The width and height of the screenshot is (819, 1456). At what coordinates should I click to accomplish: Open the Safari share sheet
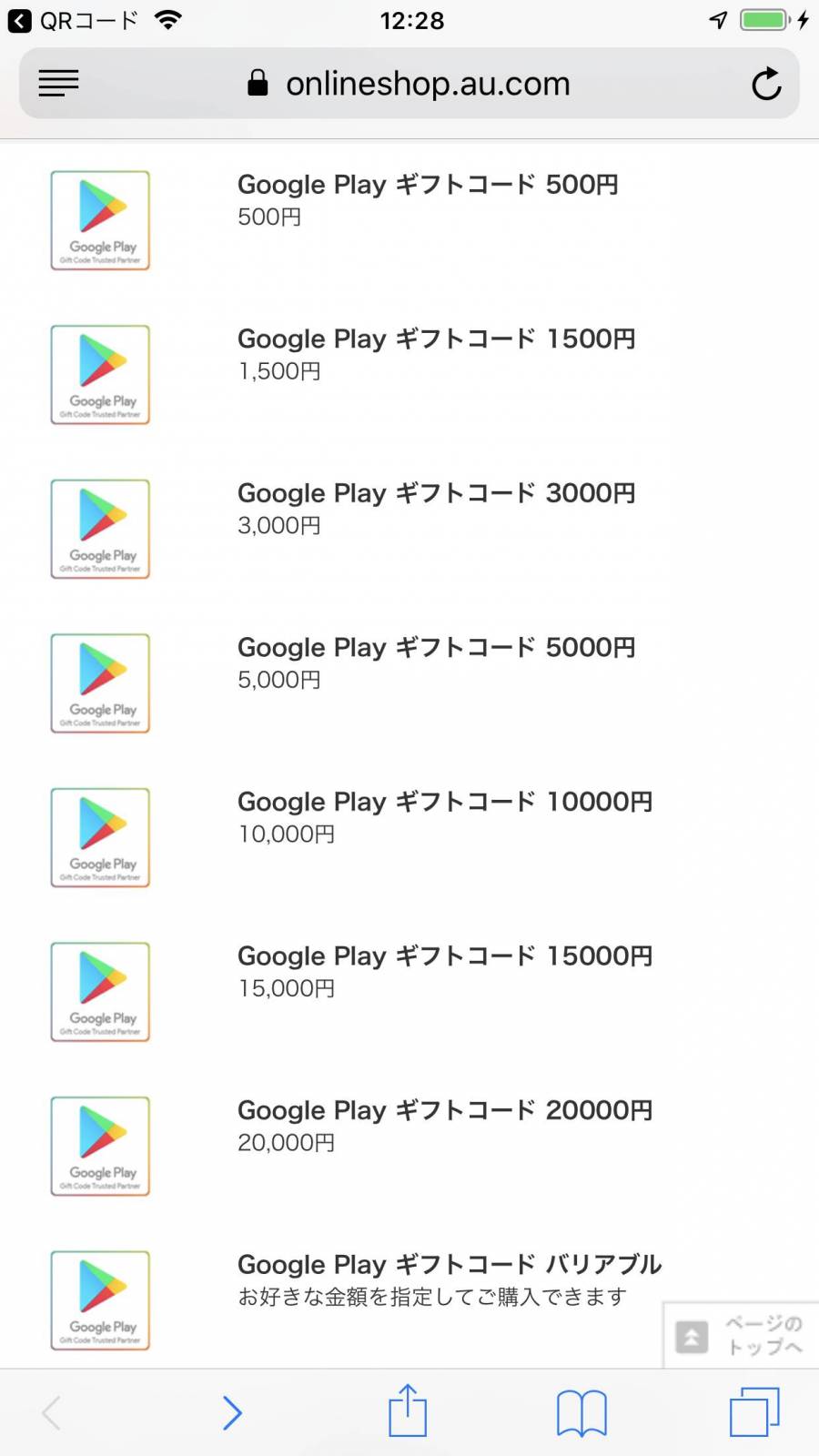408,1410
